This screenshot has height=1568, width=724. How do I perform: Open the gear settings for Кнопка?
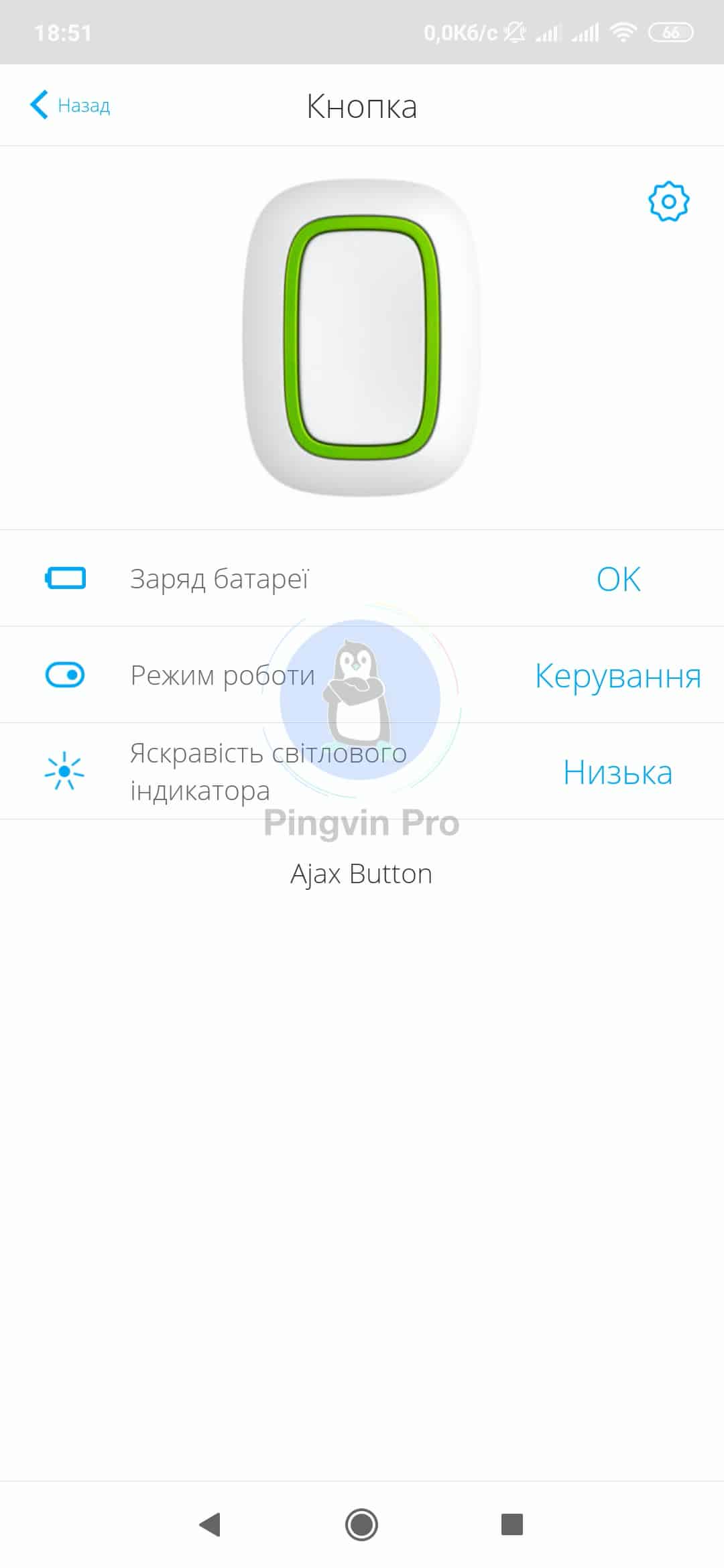668,201
